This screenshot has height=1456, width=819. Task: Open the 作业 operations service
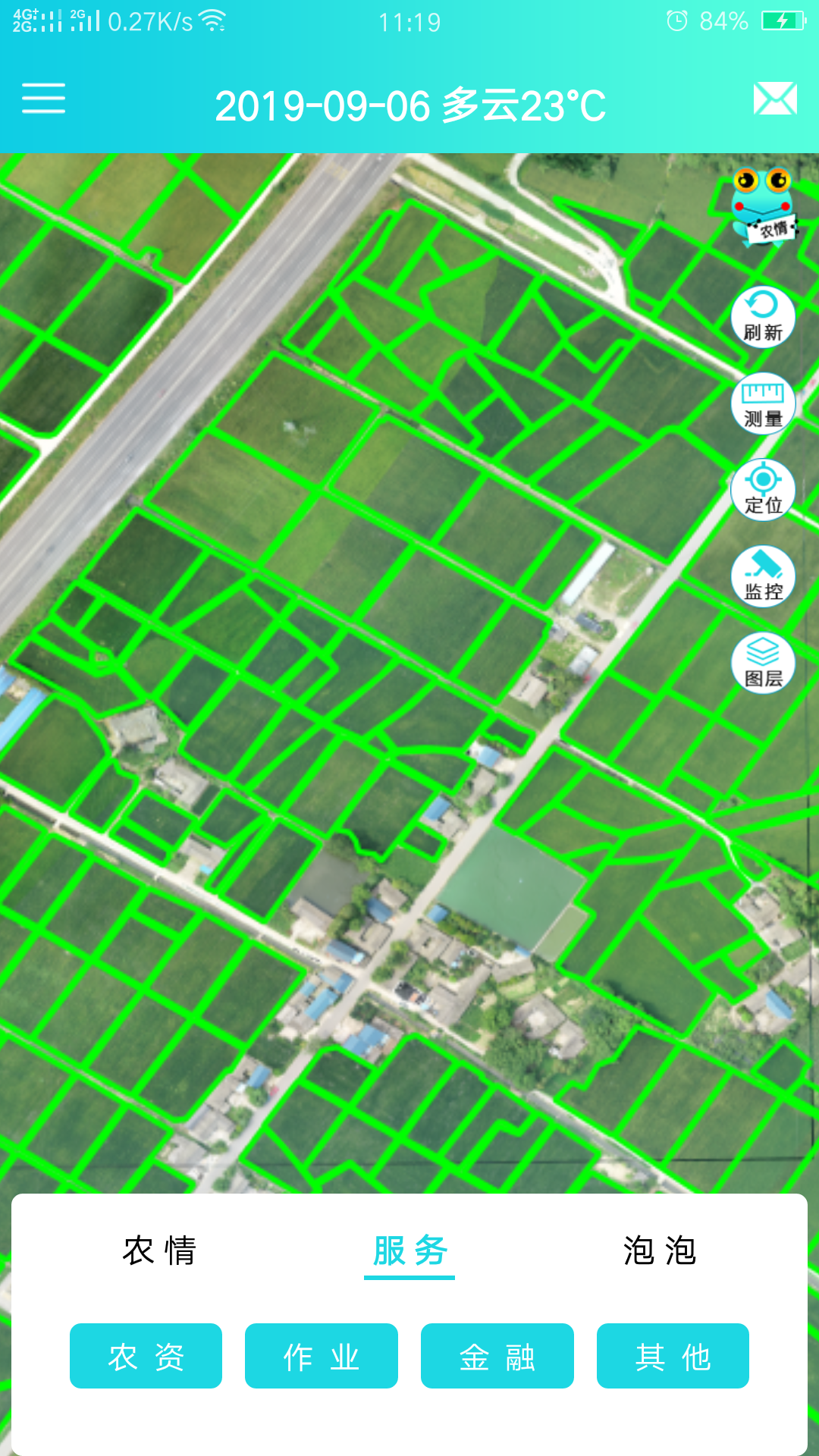point(322,1356)
